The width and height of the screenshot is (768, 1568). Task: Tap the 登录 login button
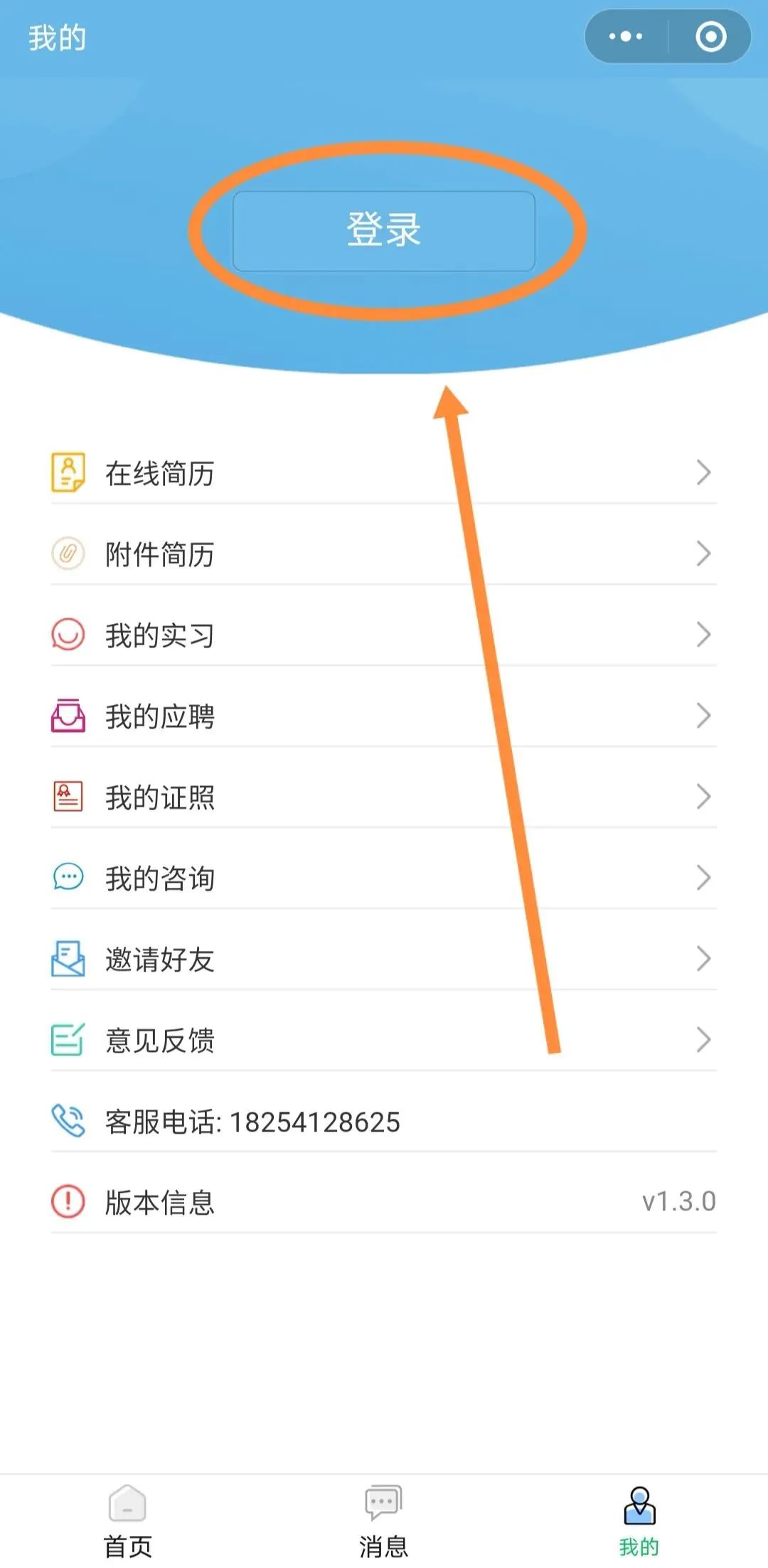[x=383, y=231]
